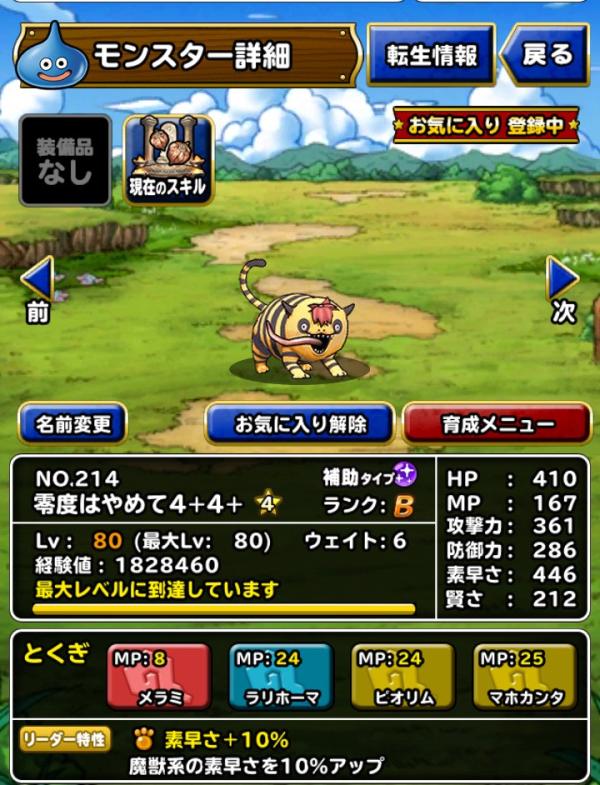Show the previous monster with 前 arrow

click(x=37, y=289)
